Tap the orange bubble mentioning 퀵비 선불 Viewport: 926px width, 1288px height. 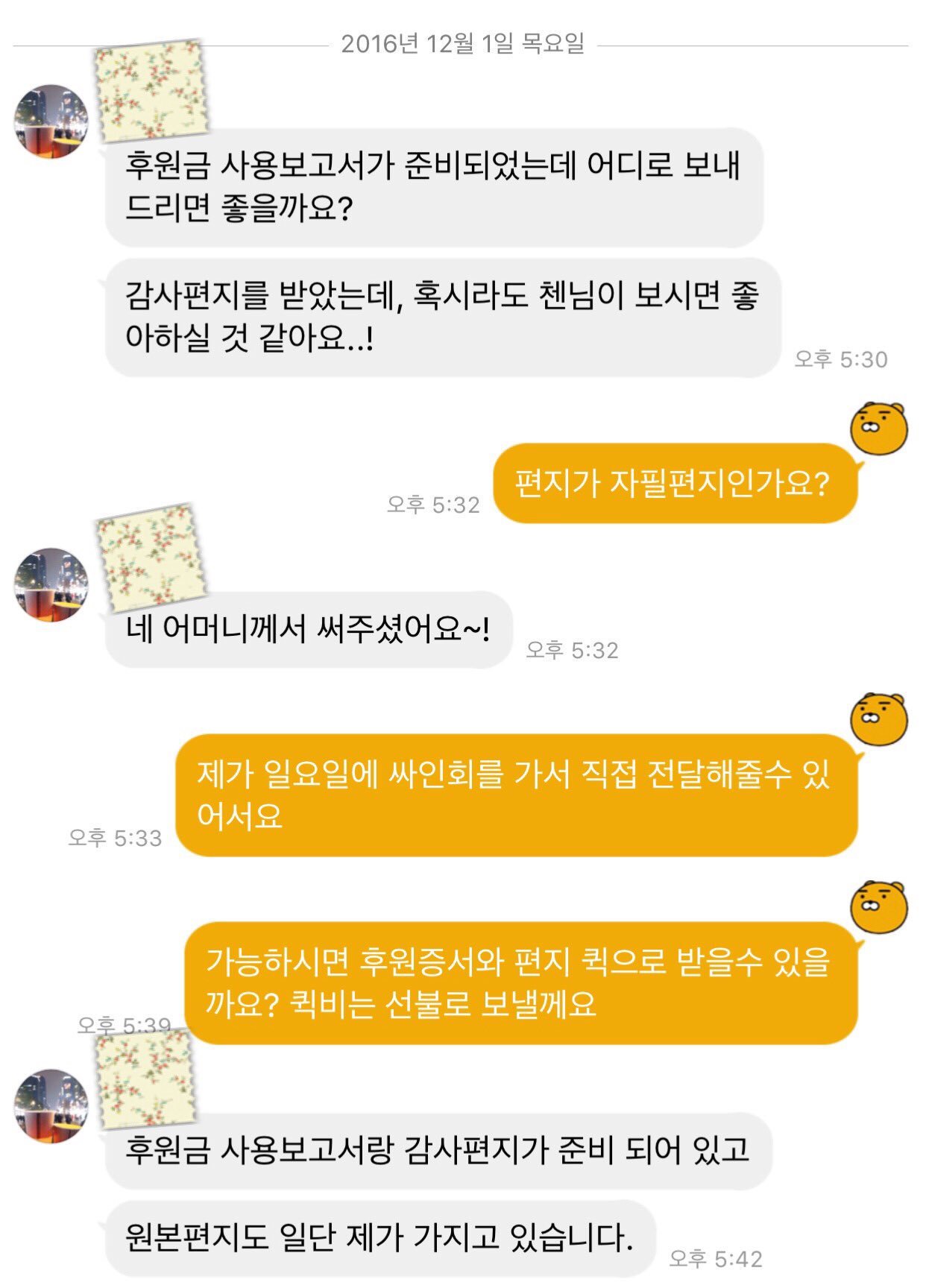click(522, 984)
